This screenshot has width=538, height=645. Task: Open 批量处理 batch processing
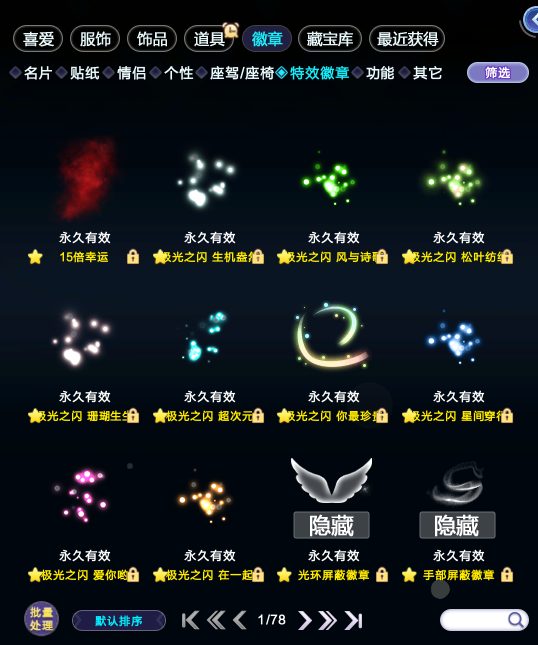point(41,619)
